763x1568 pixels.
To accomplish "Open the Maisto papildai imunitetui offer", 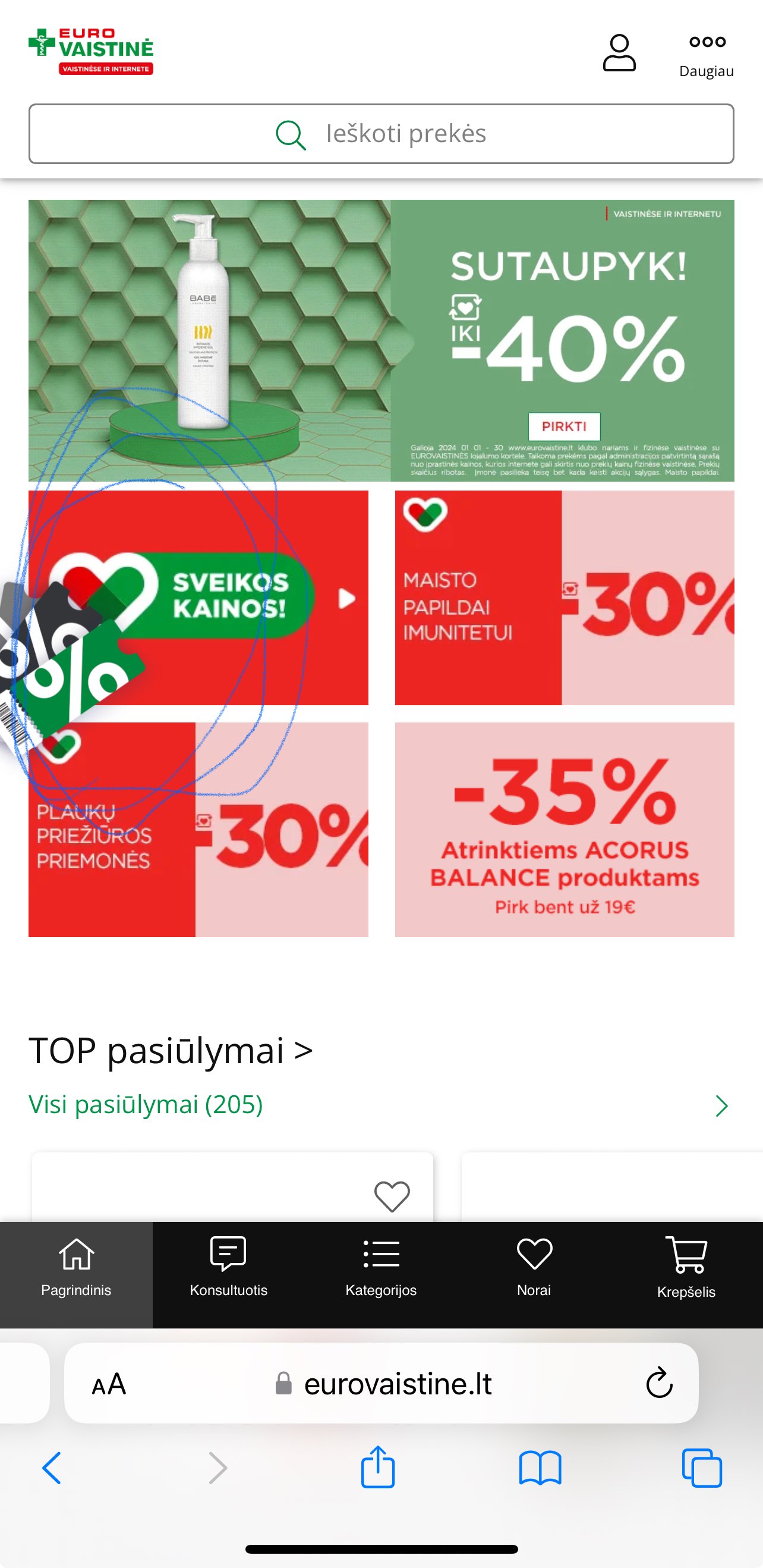I will point(565,598).
